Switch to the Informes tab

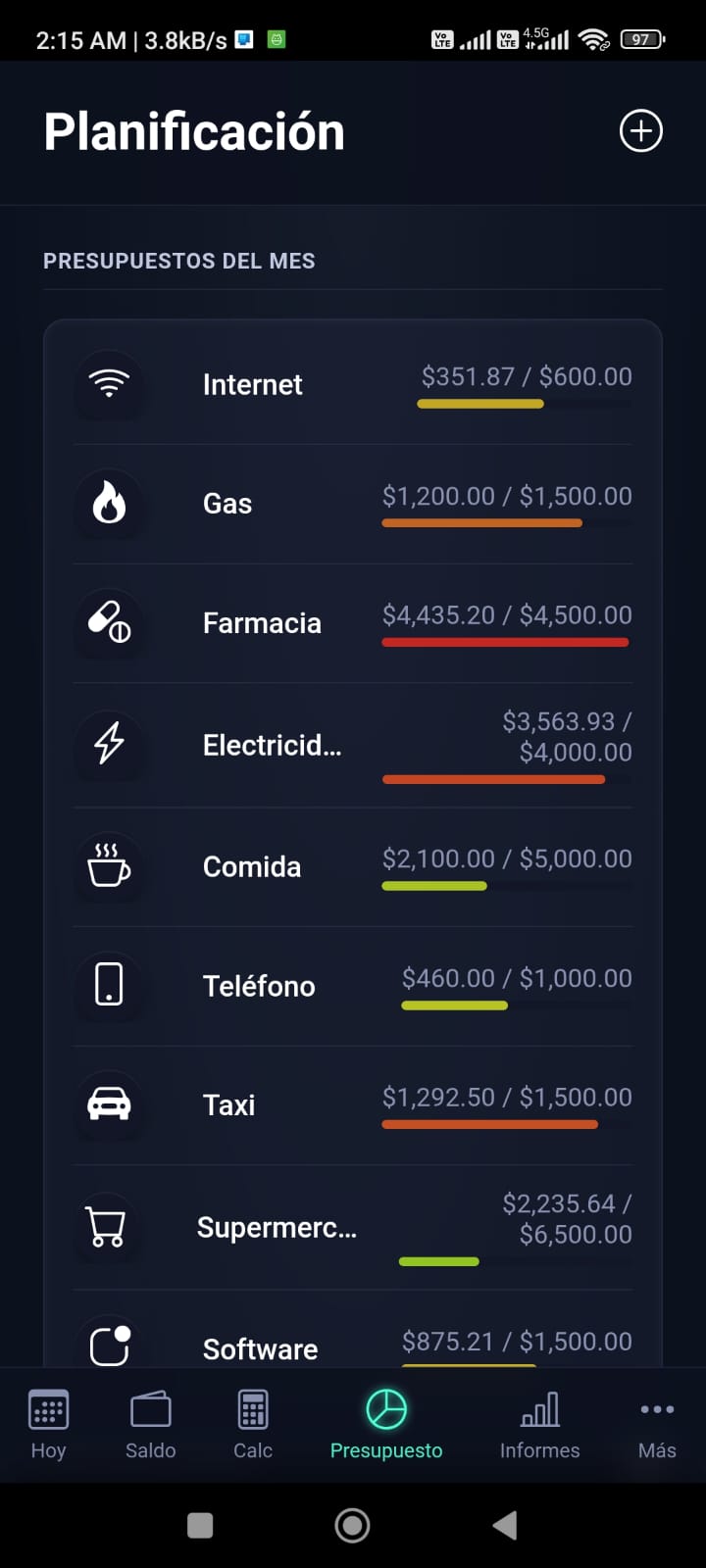point(539,1425)
